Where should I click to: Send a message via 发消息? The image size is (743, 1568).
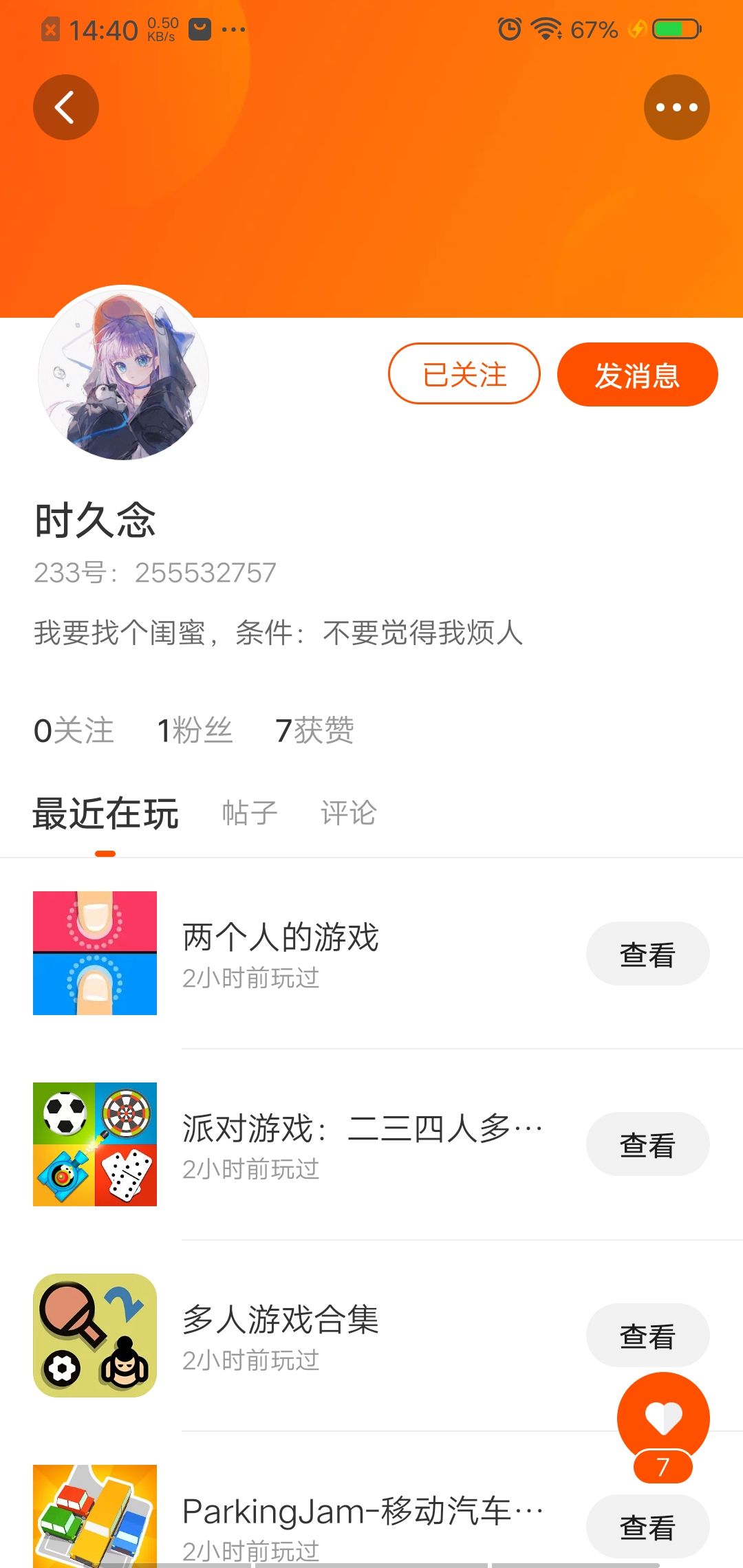[637, 375]
